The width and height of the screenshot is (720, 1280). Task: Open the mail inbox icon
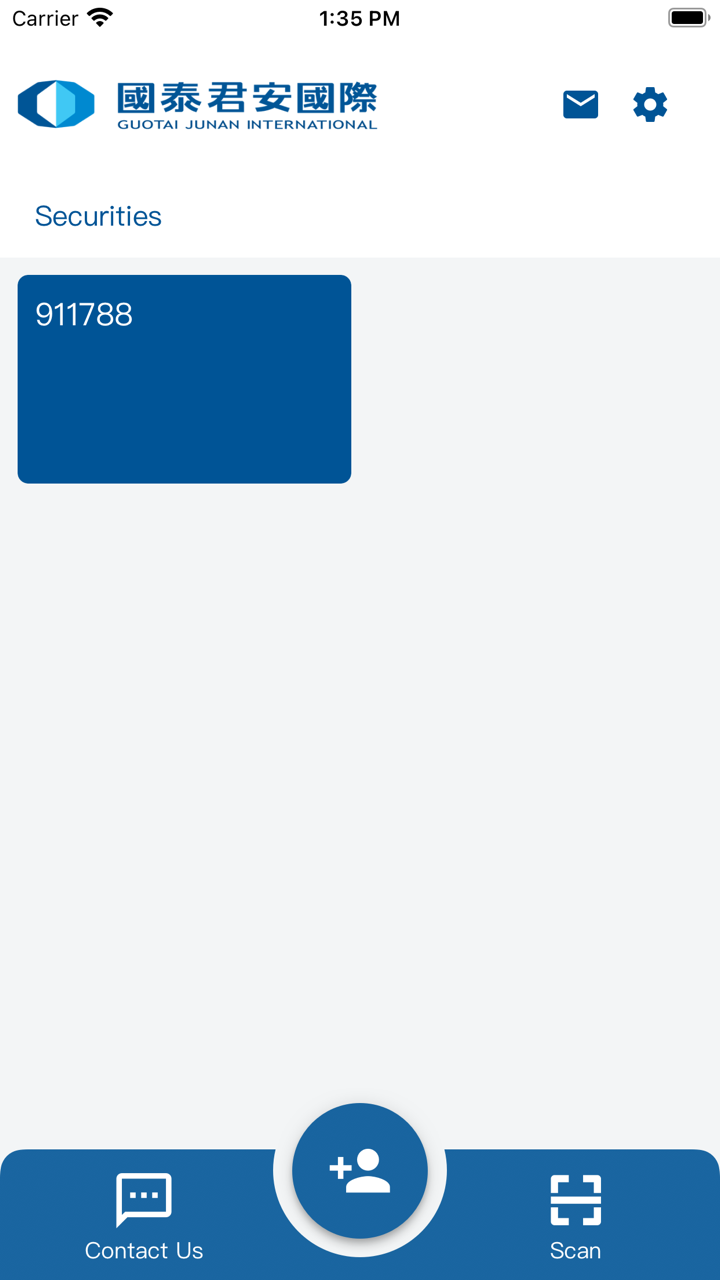580,104
